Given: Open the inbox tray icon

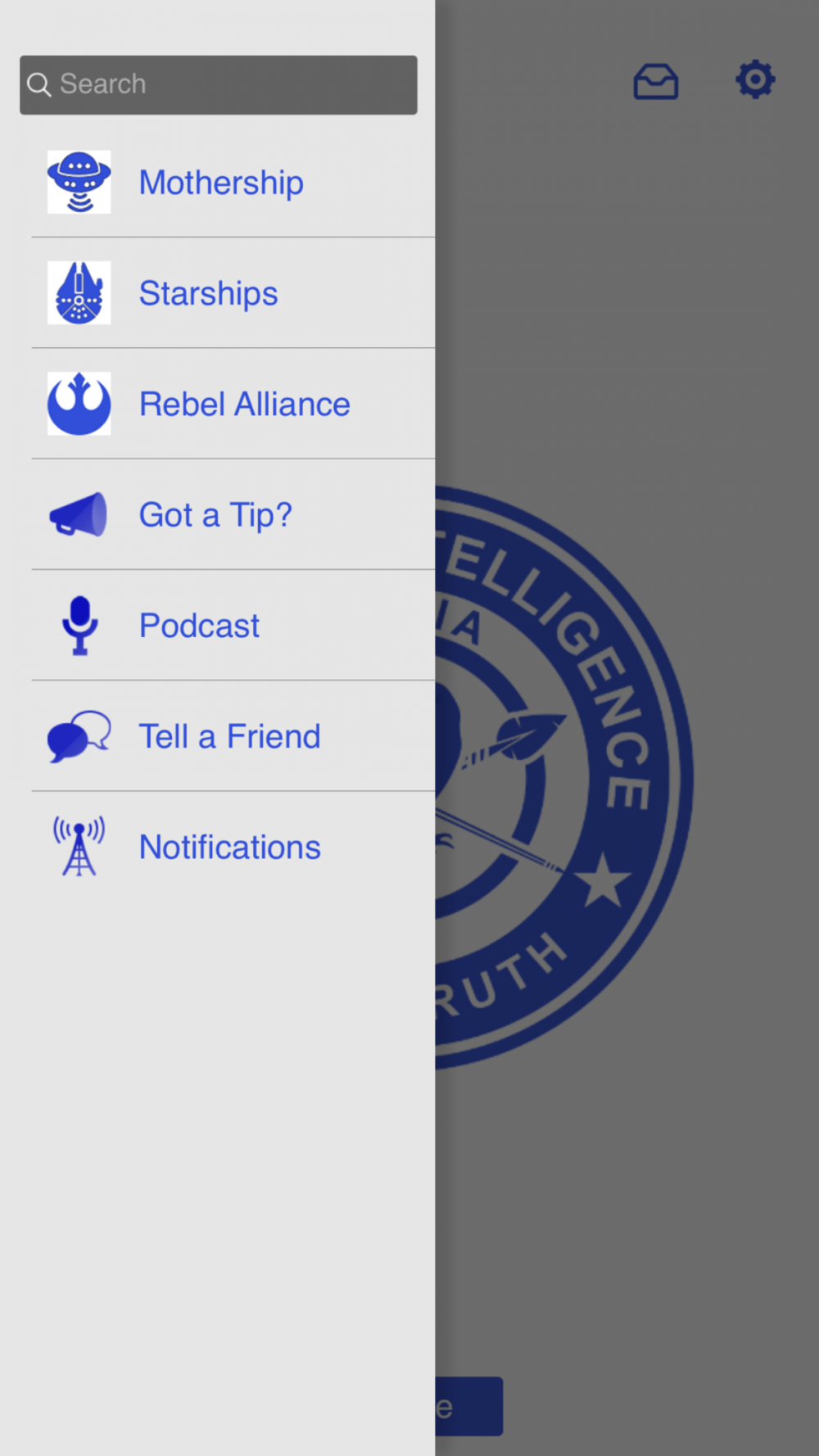Looking at the screenshot, I should (x=656, y=82).
